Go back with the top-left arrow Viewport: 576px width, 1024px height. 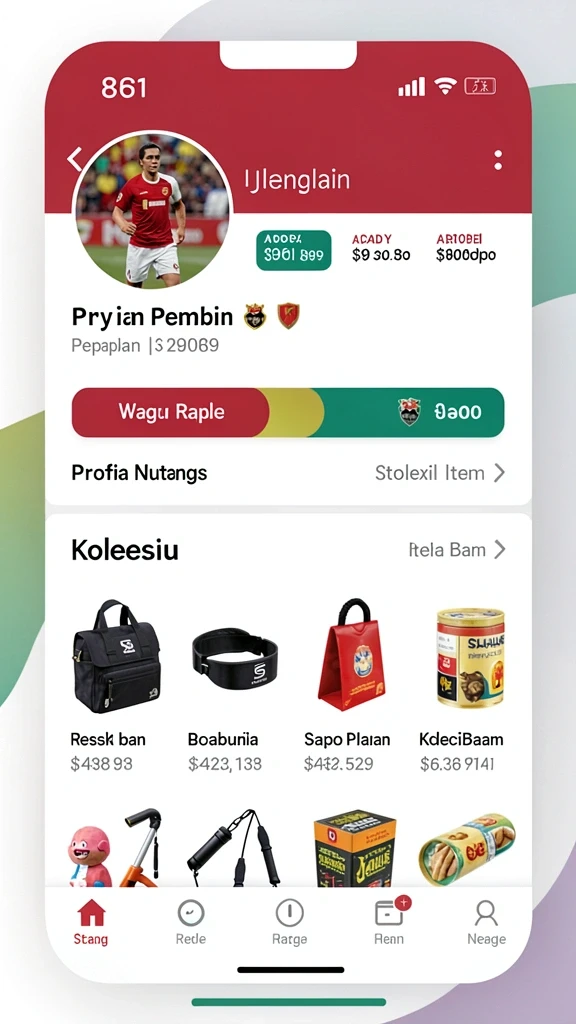(x=74, y=159)
